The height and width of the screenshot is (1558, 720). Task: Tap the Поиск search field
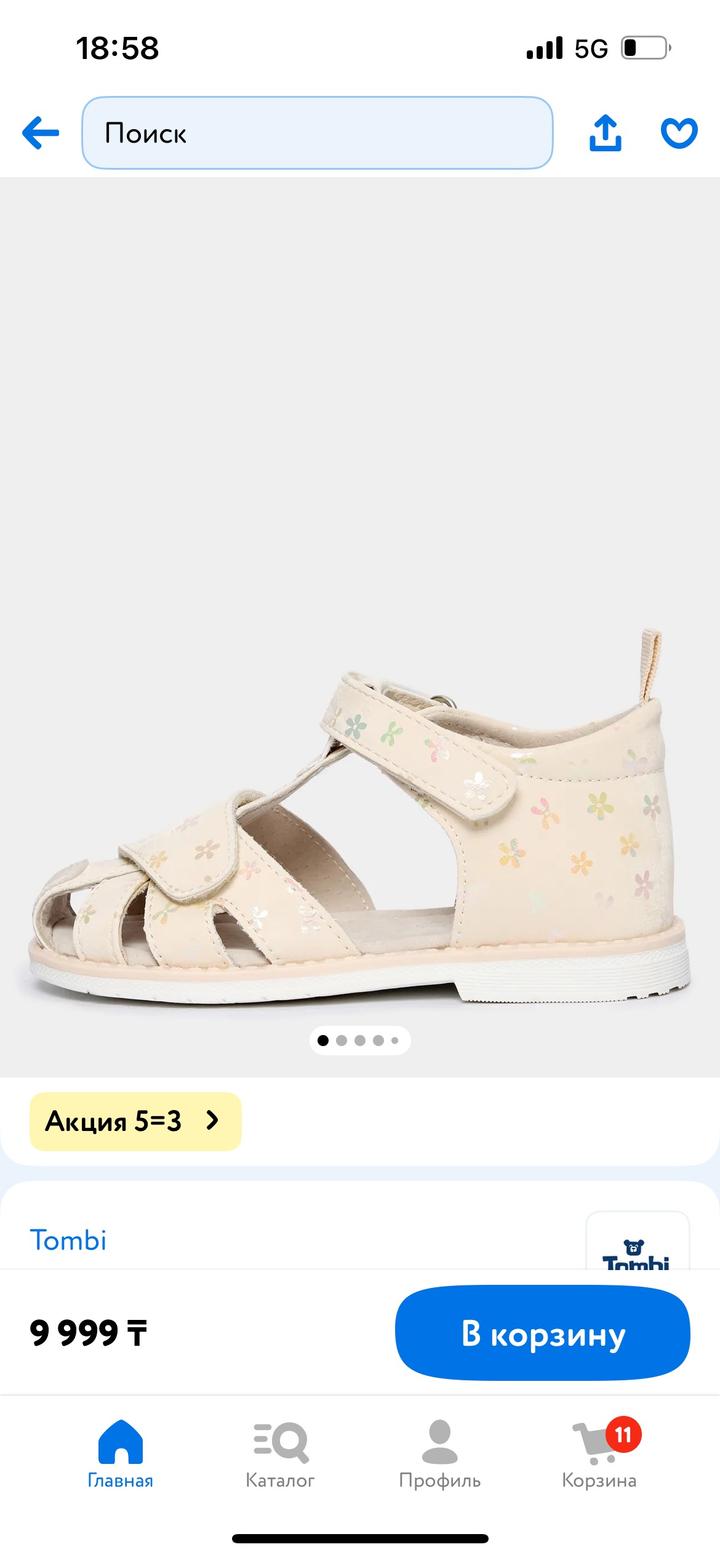click(x=317, y=133)
